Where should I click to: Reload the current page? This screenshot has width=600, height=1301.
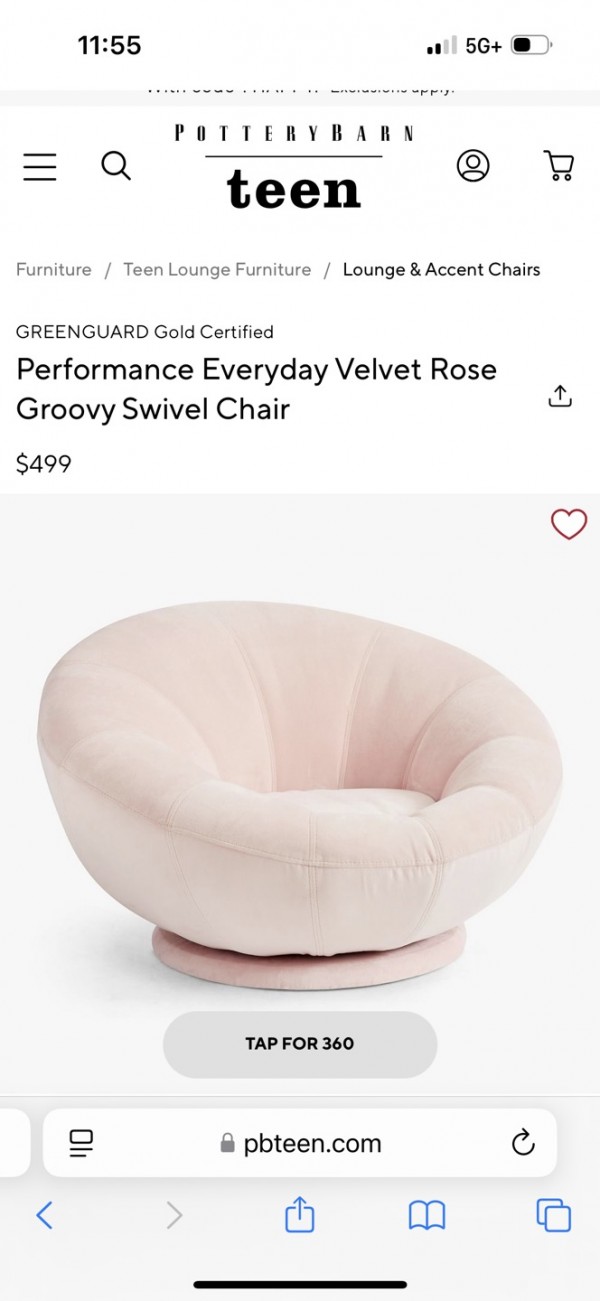coord(523,1143)
